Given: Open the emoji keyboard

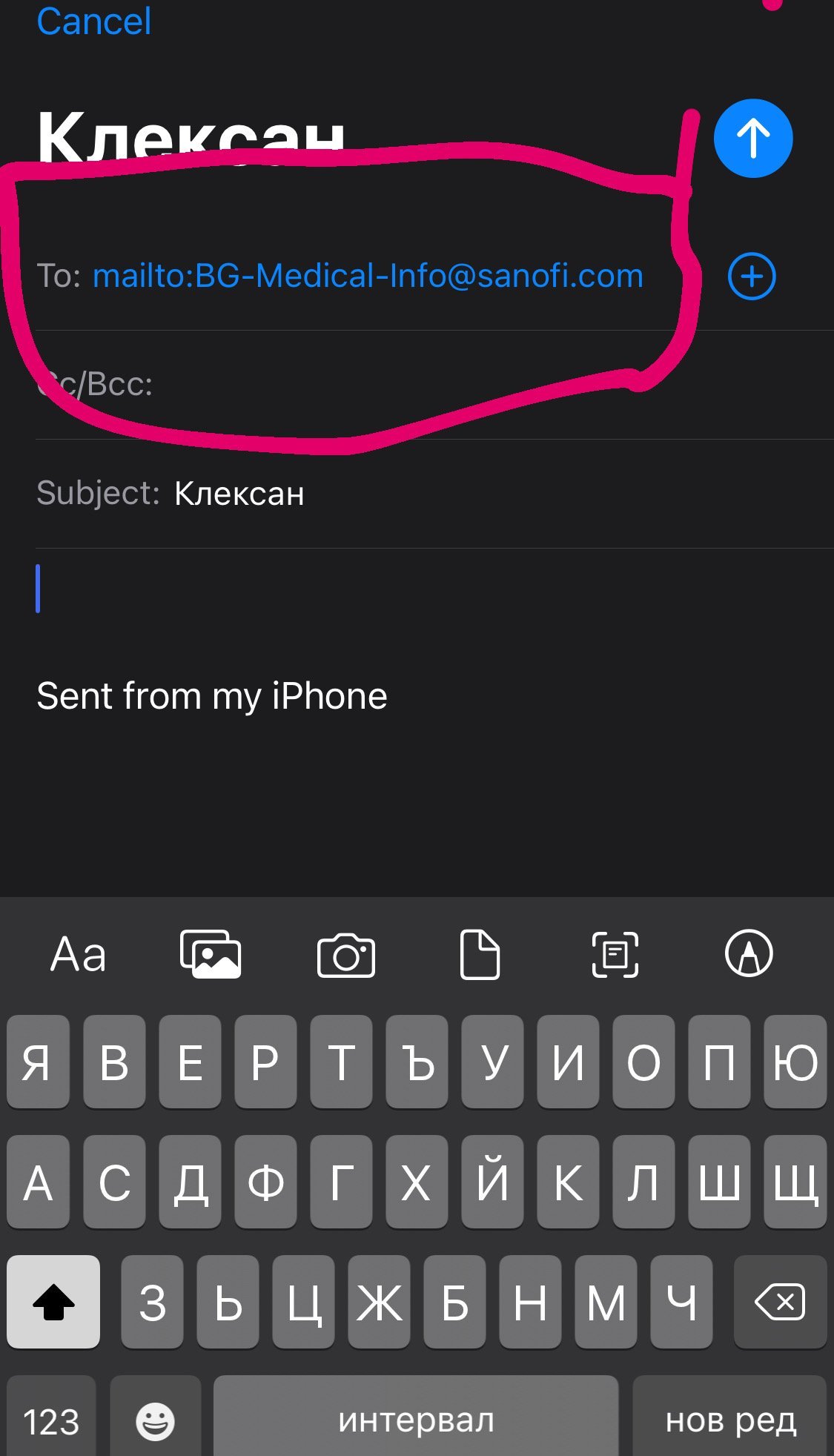Looking at the screenshot, I should [155, 1420].
